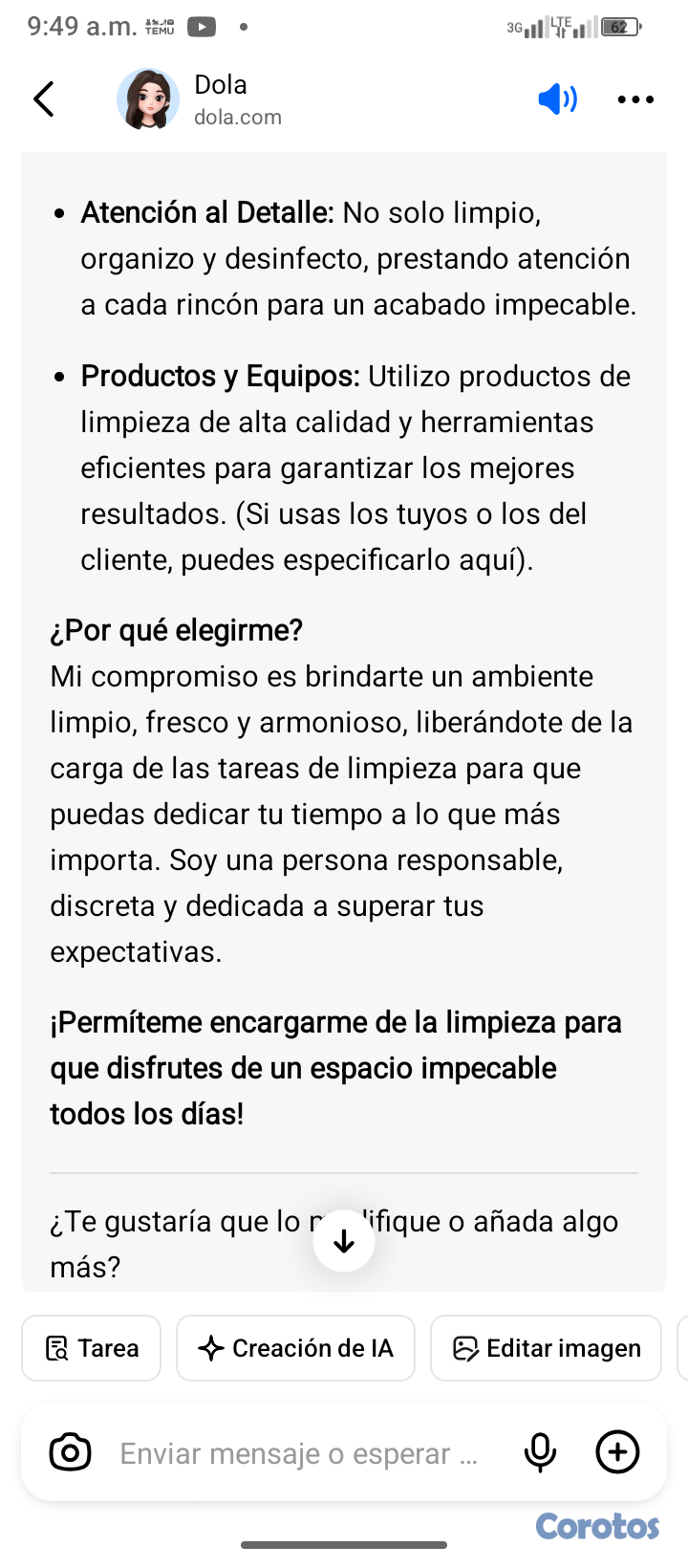Select the Creación de IA chip
The image size is (688, 1568).
(x=295, y=1348)
